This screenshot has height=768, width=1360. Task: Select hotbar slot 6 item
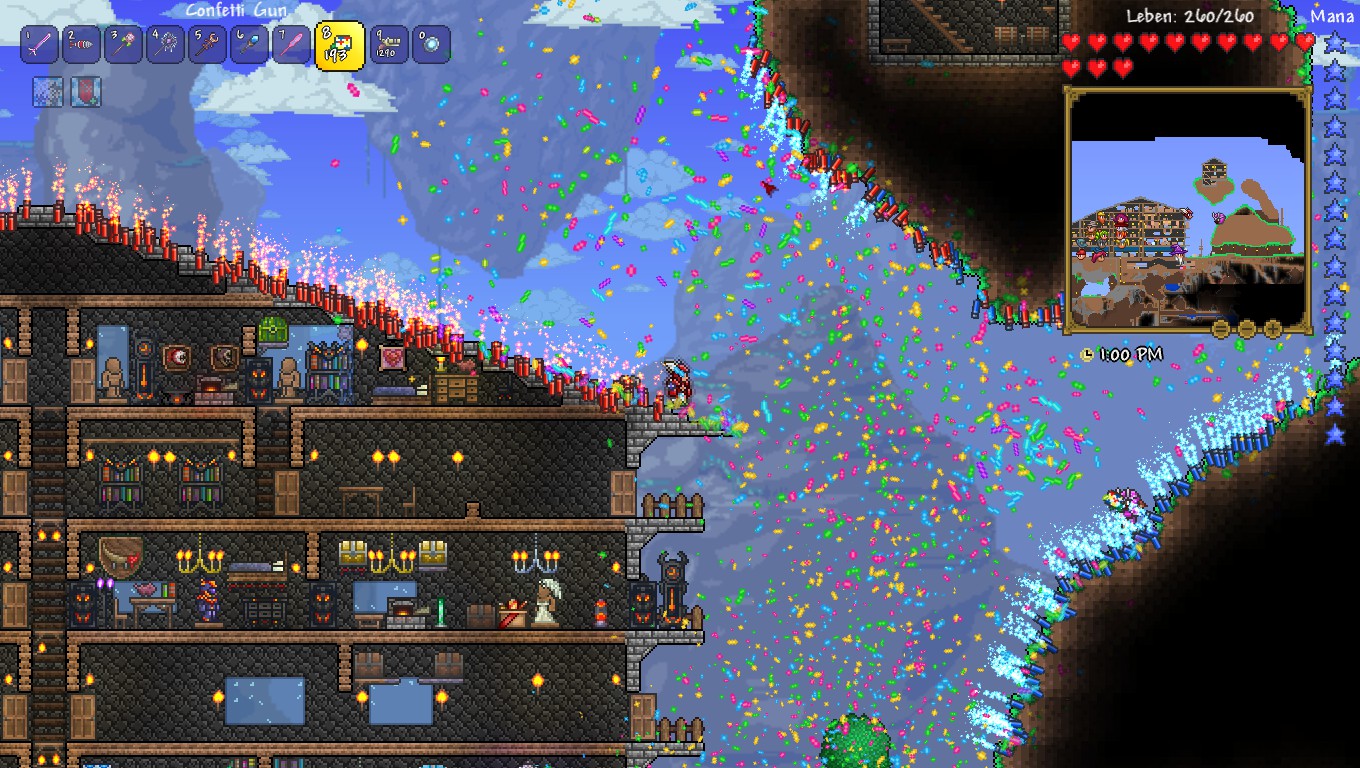coord(249,44)
